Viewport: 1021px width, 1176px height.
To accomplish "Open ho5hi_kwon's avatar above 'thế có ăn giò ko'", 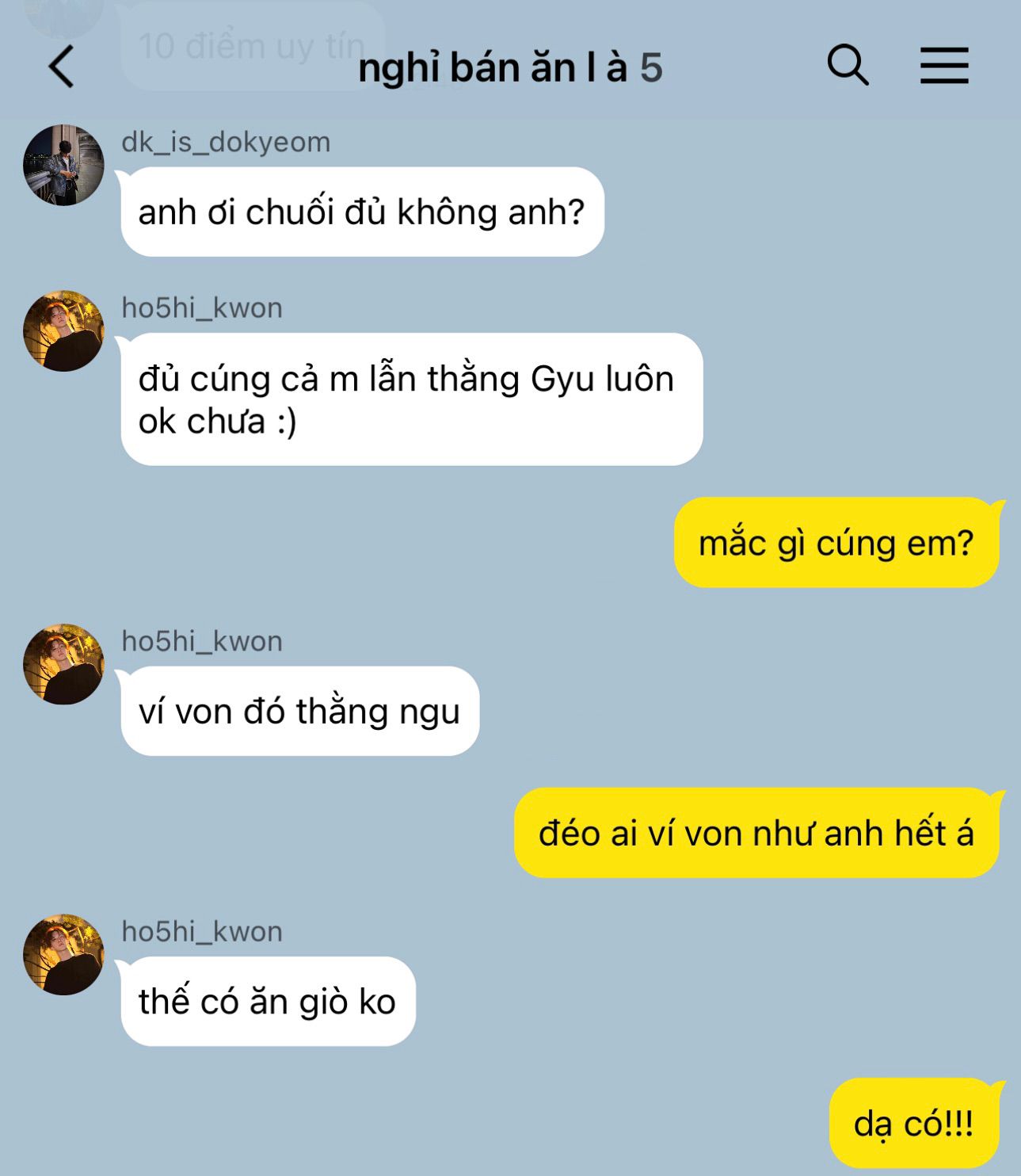I will pos(63,954).
